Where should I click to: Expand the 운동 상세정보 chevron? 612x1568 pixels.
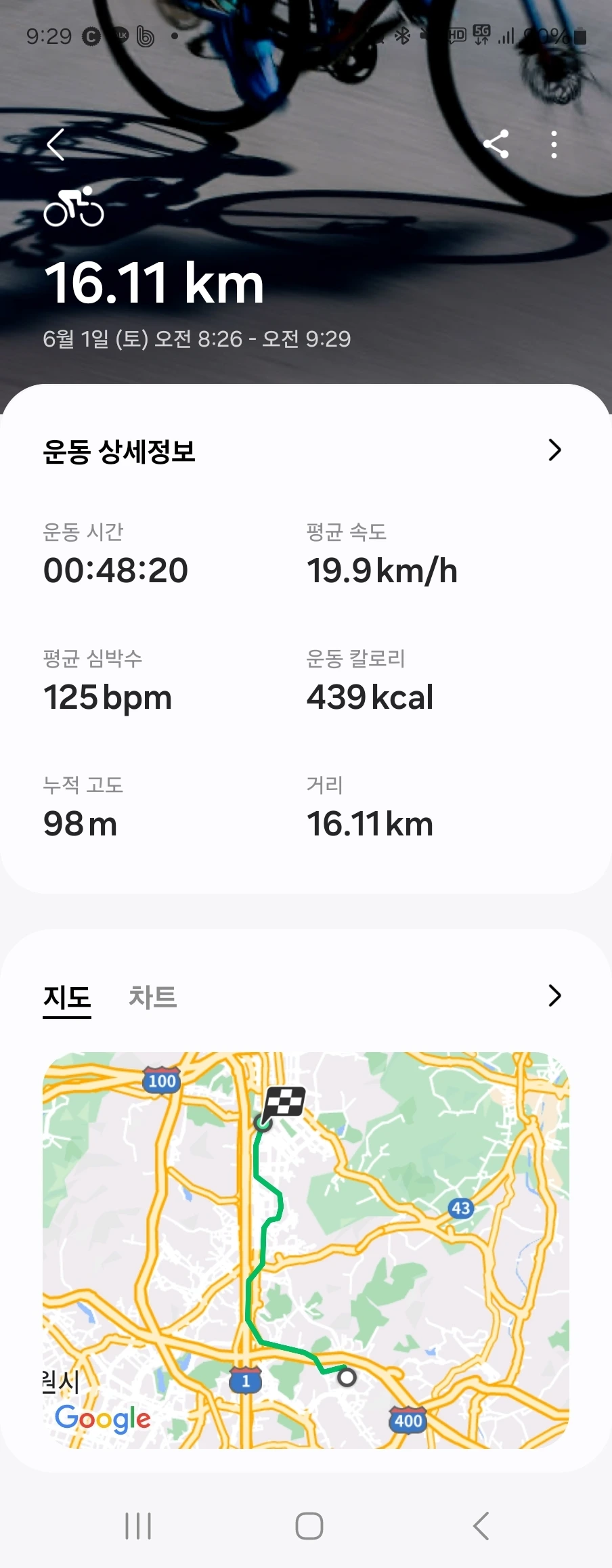pos(554,450)
